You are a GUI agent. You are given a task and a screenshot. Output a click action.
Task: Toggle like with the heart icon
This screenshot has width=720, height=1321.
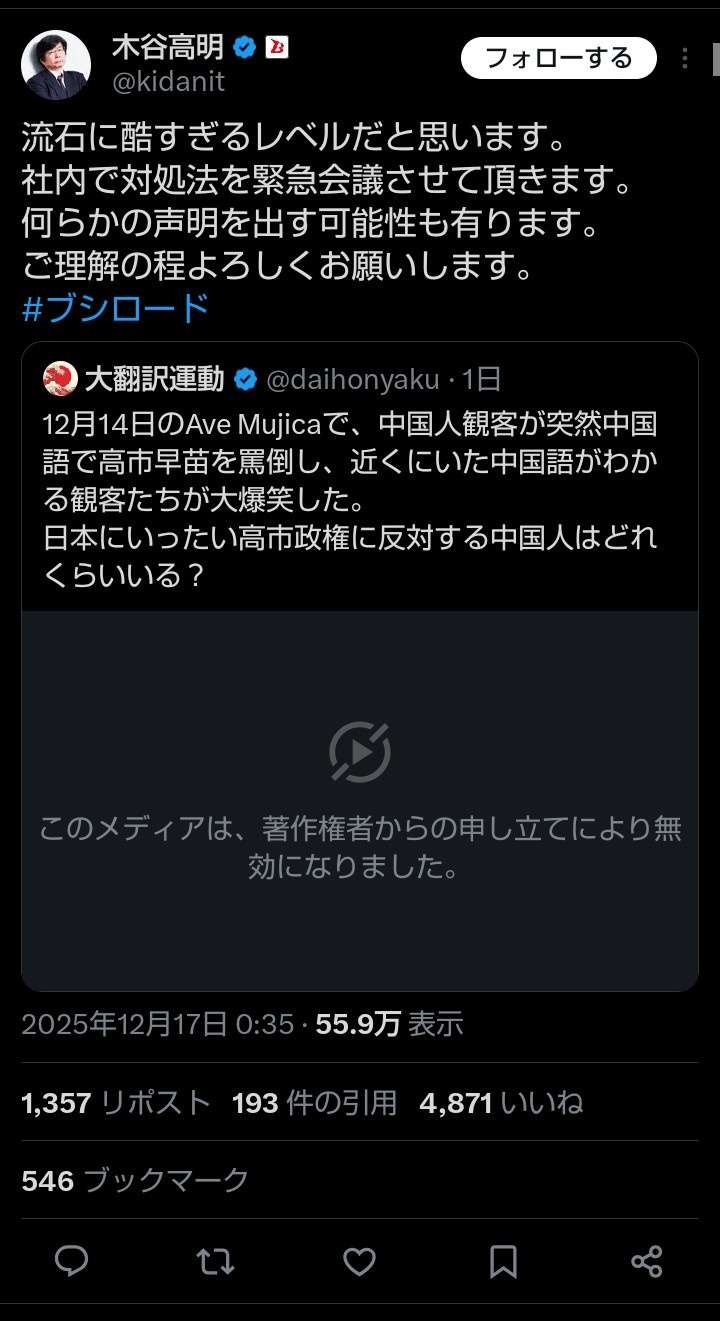[360, 1263]
